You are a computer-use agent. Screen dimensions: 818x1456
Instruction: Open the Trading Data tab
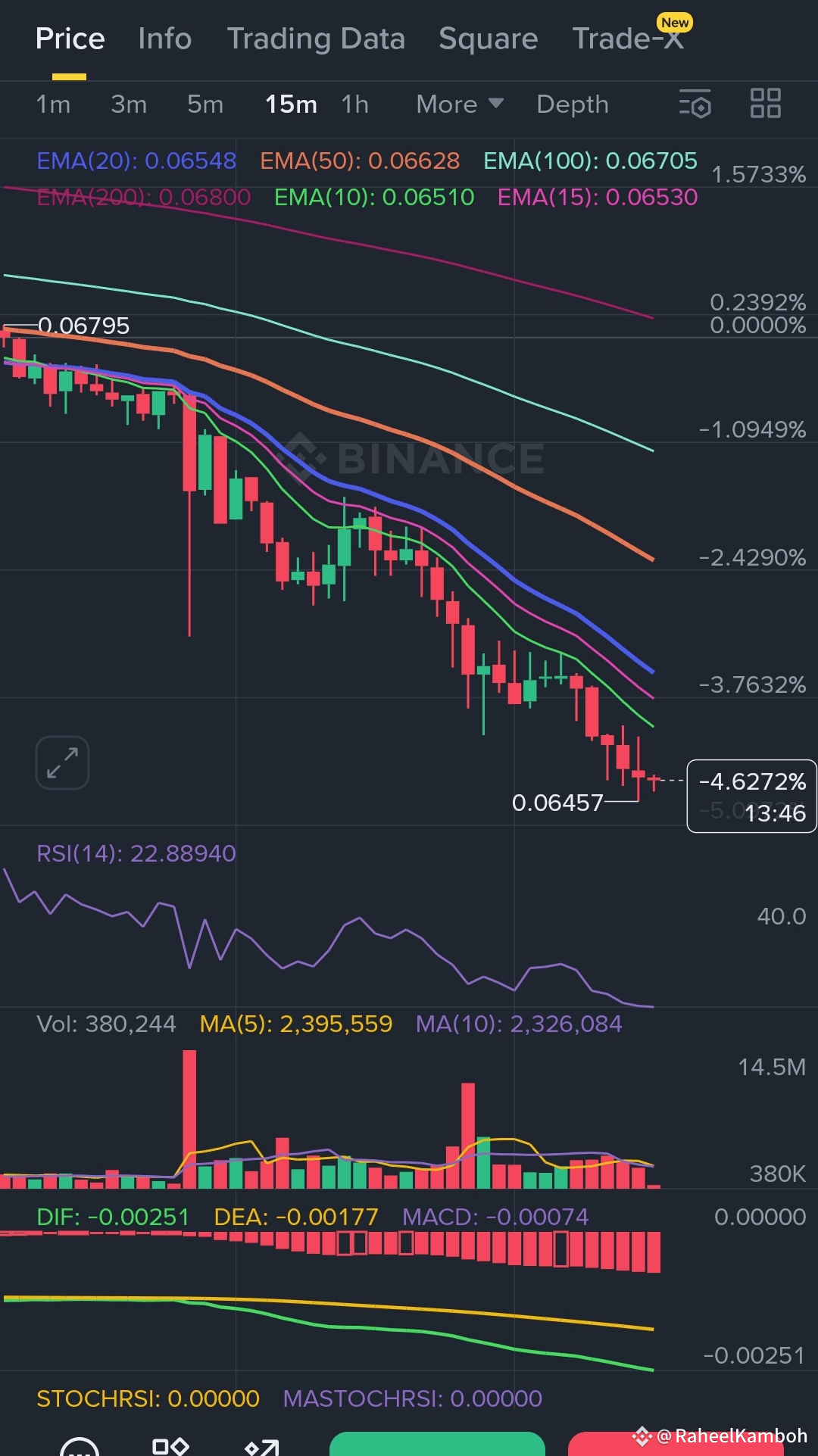(x=316, y=39)
